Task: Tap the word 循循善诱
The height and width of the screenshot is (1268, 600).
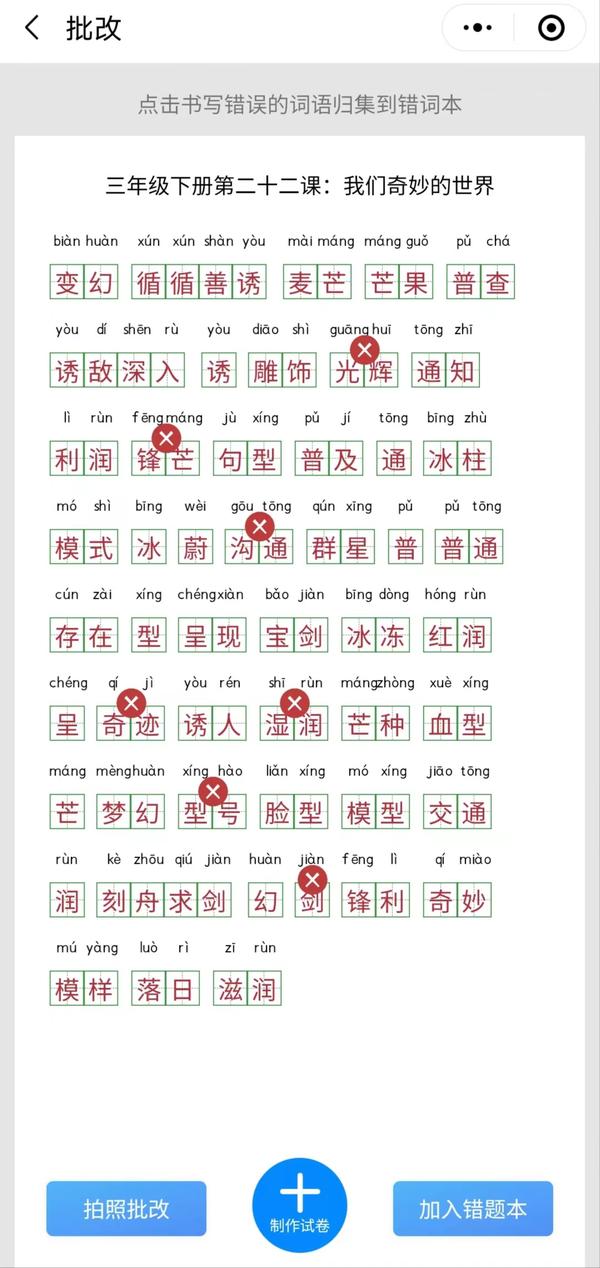Action: (199, 283)
